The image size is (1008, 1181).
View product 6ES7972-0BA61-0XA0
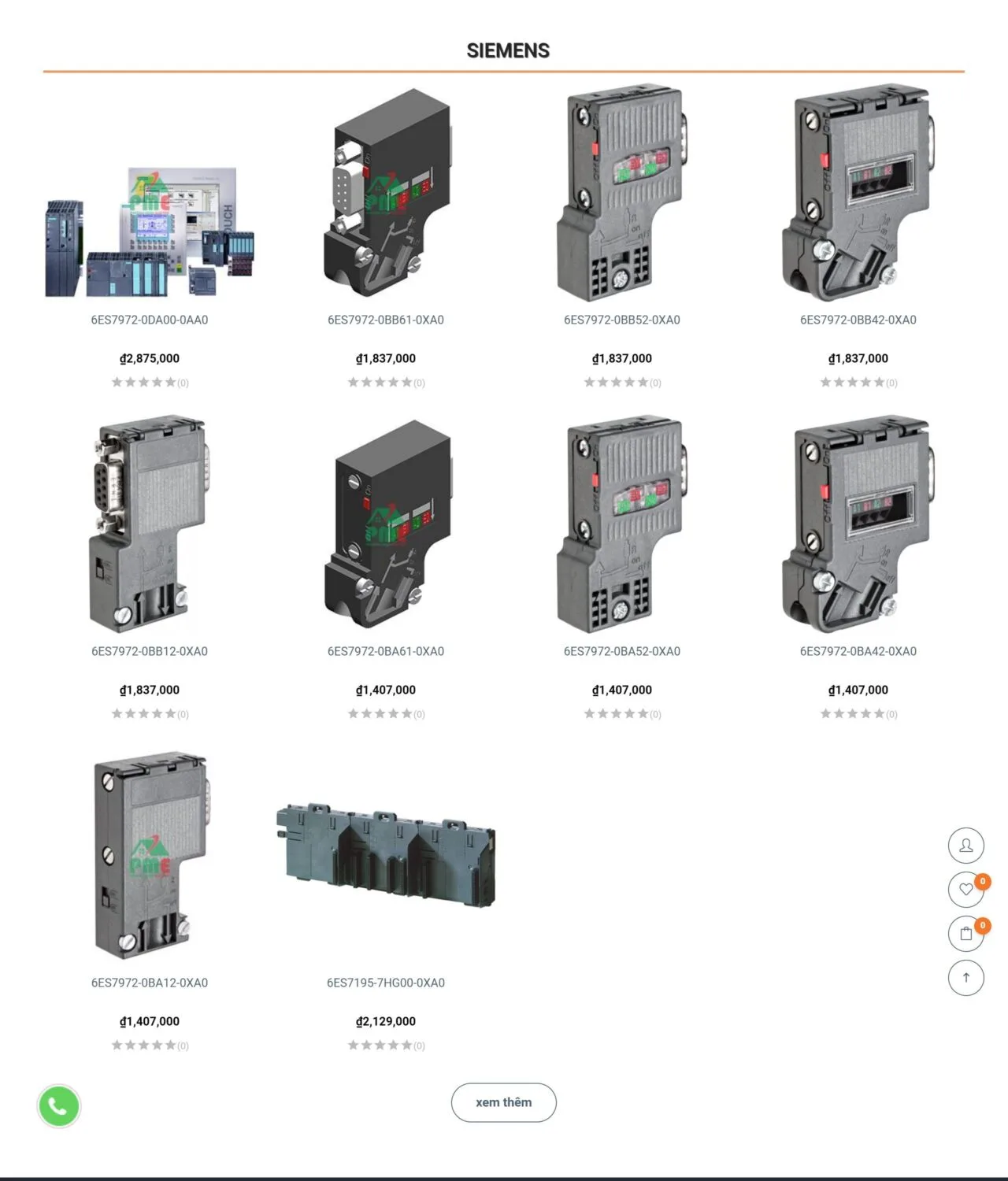[x=386, y=651]
